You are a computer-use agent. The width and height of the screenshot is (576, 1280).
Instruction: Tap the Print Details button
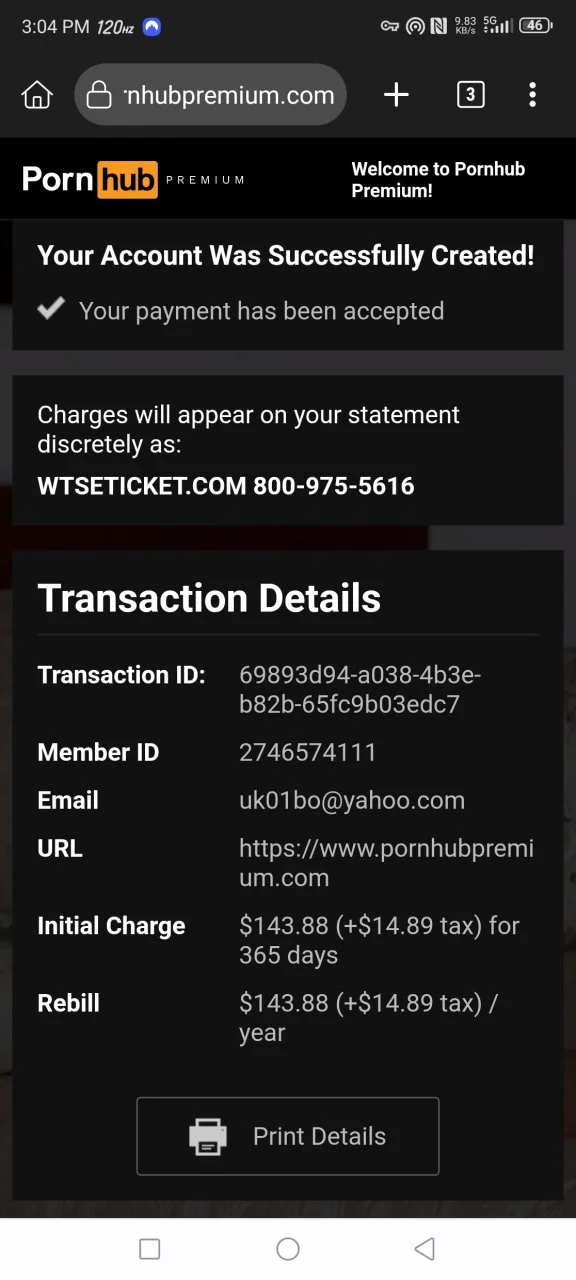288,1136
